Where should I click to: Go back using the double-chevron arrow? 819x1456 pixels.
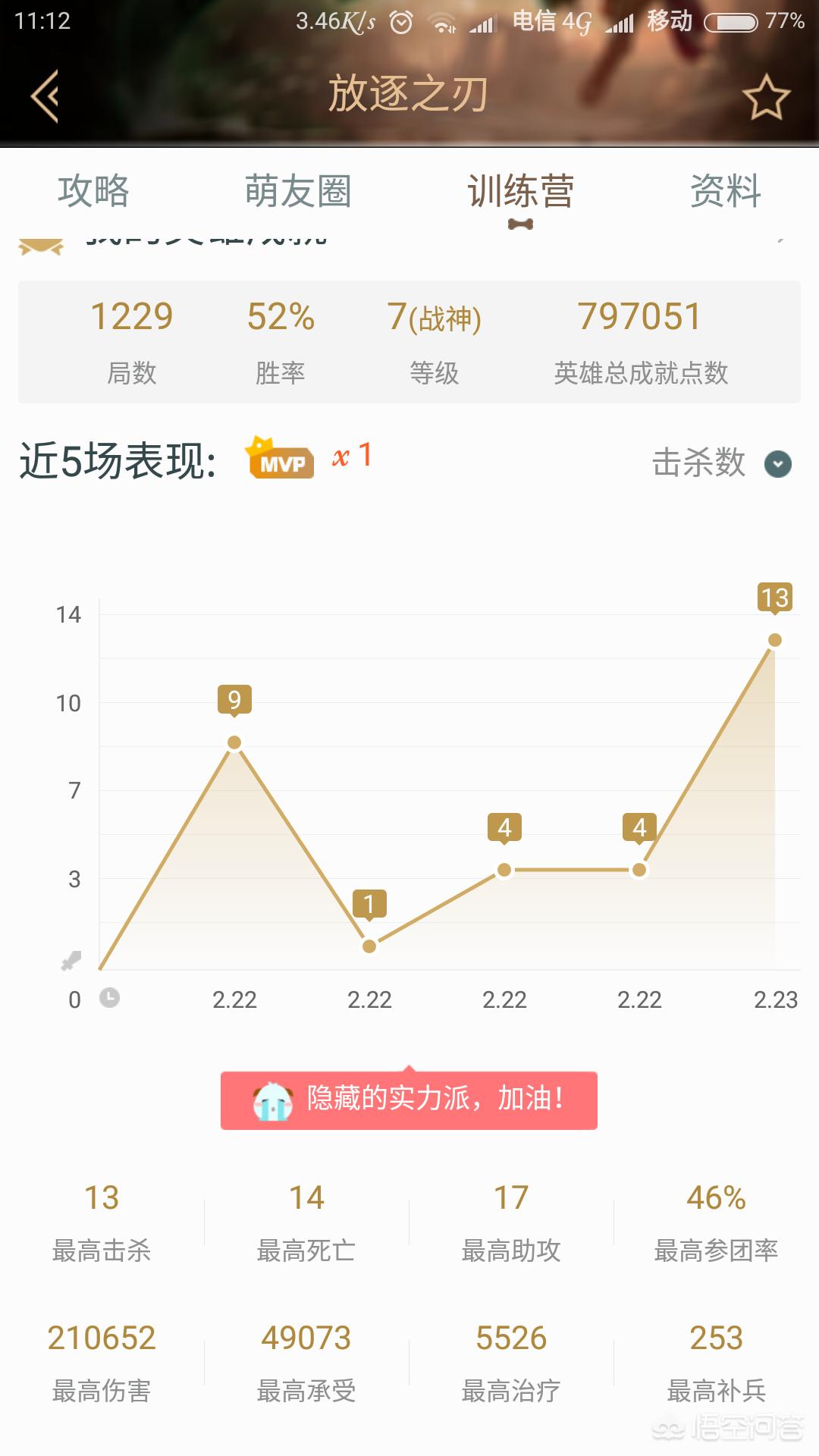point(45,96)
